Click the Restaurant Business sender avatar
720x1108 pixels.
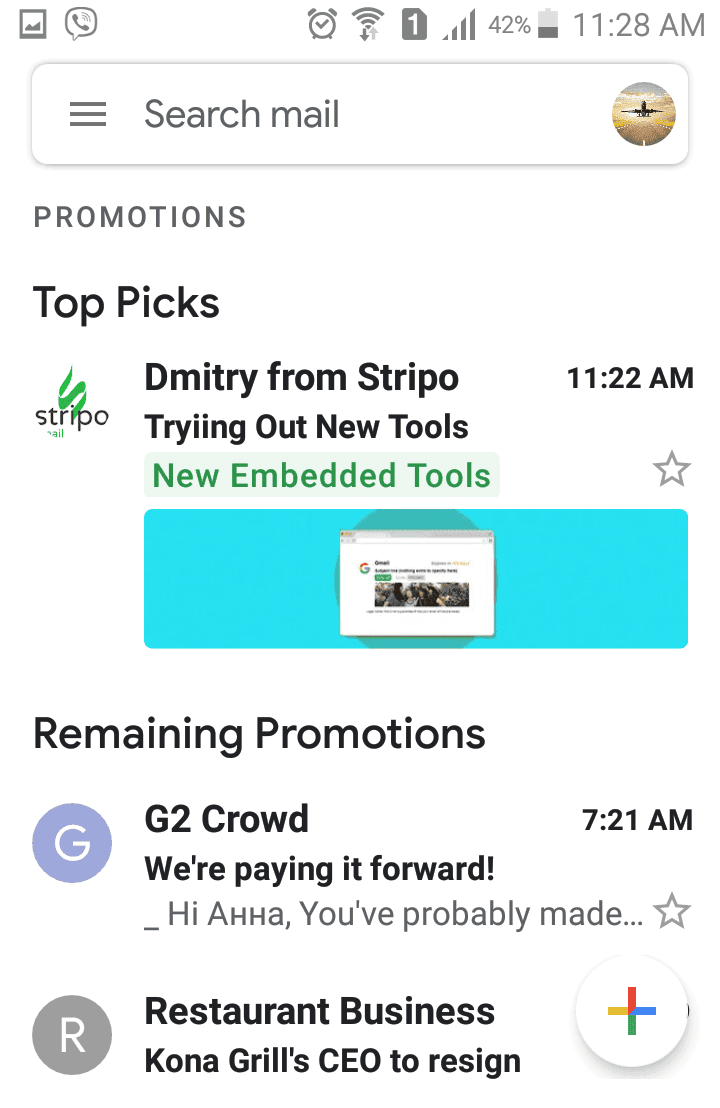coord(72,1035)
